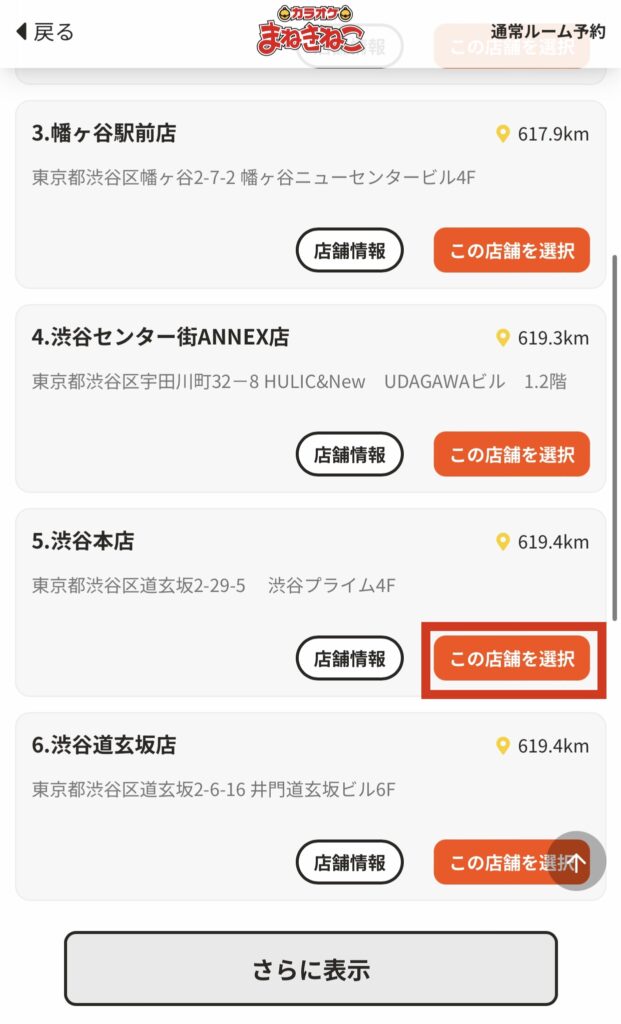Image resolution: width=621 pixels, height=1024 pixels.
Task: Select the 幡ヶ谷駅前店 store
Action: (511, 250)
